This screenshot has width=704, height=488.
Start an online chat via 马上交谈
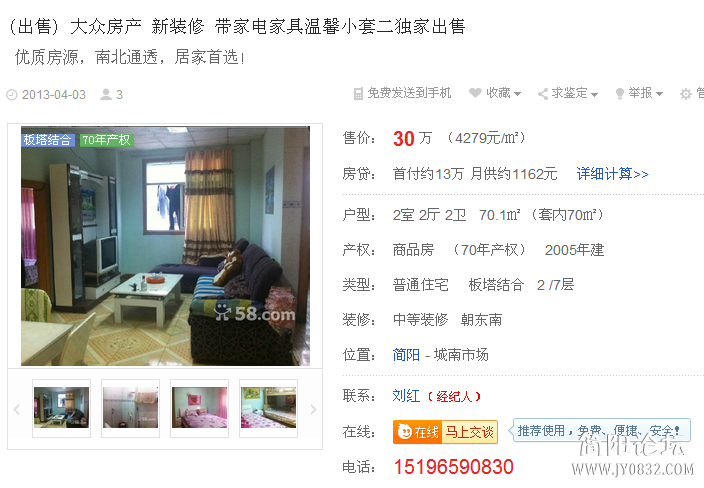tap(469, 432)
